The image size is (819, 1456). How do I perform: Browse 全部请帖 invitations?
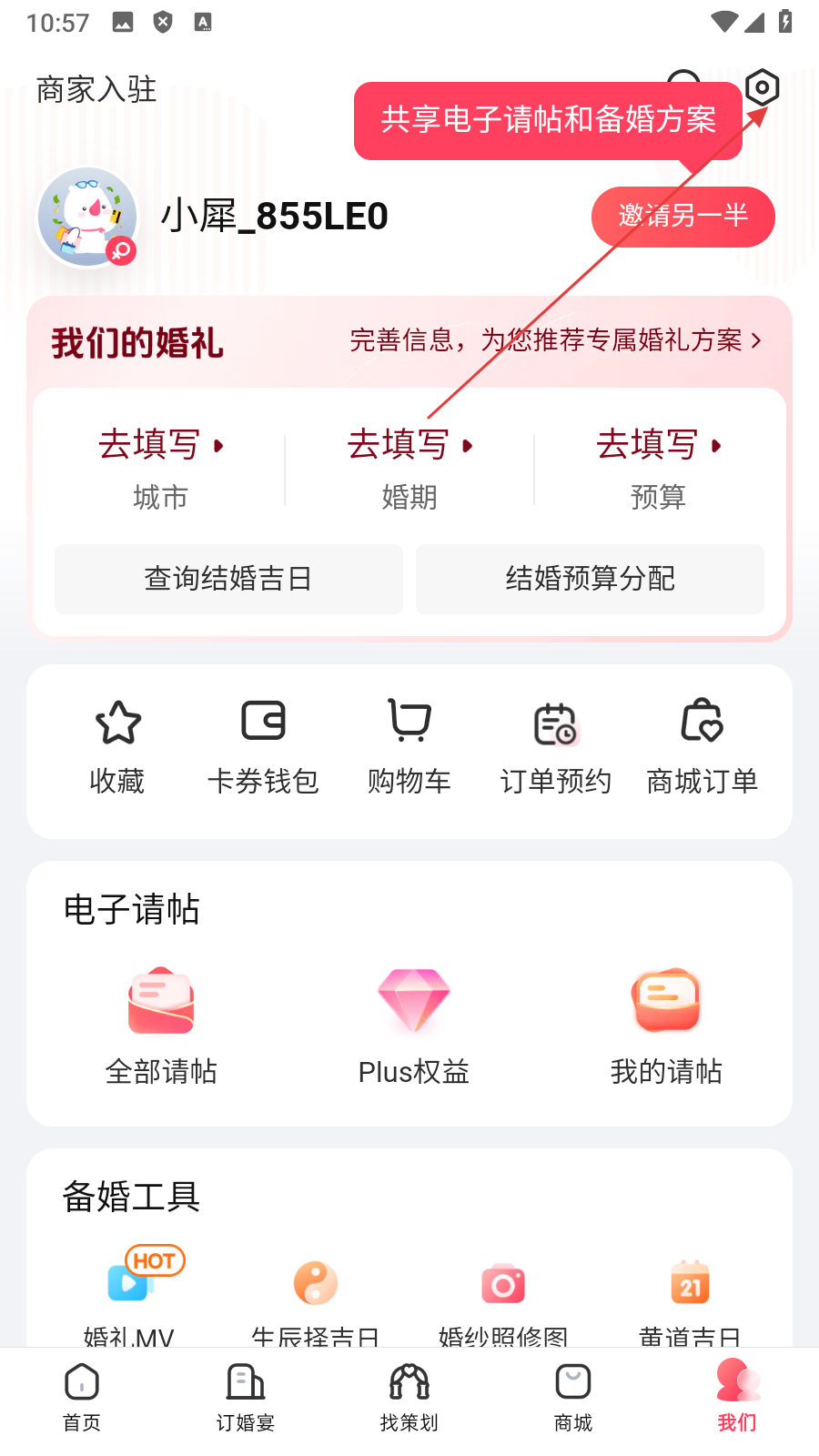161,1026
